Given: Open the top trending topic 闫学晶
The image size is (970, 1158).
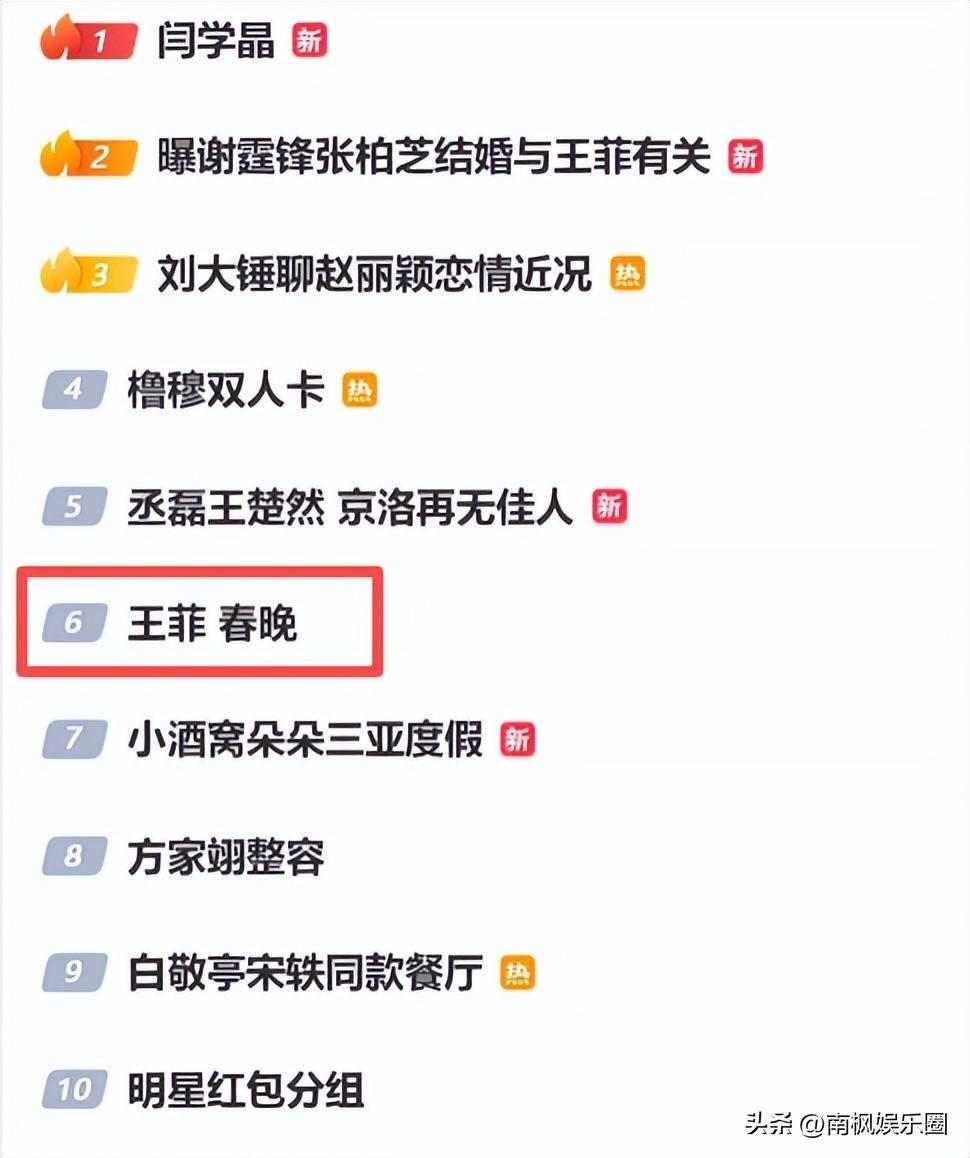Looking at the screenshot, I should click(x=215, y=41).
